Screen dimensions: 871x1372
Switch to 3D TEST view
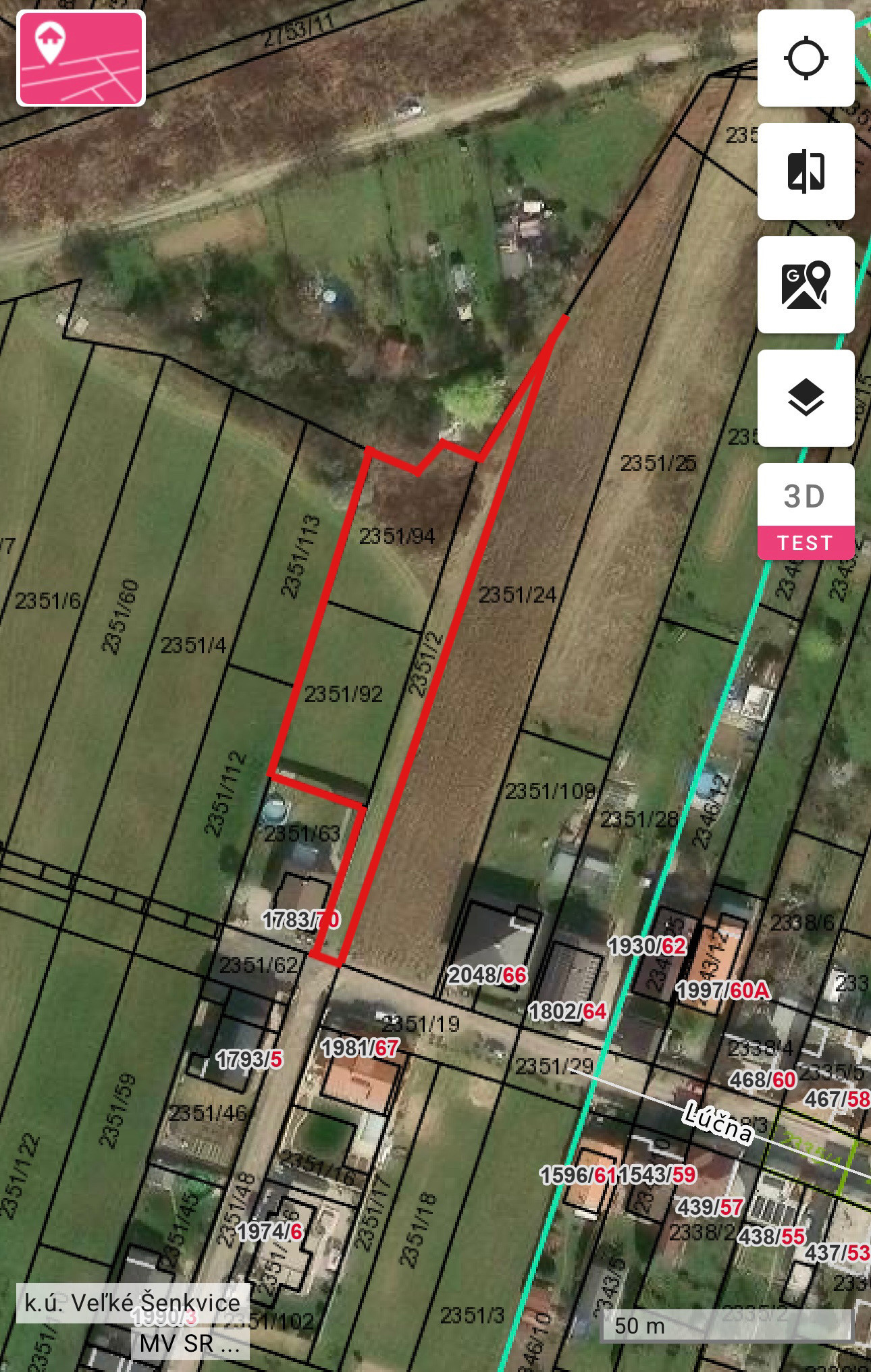coord(806,511)
